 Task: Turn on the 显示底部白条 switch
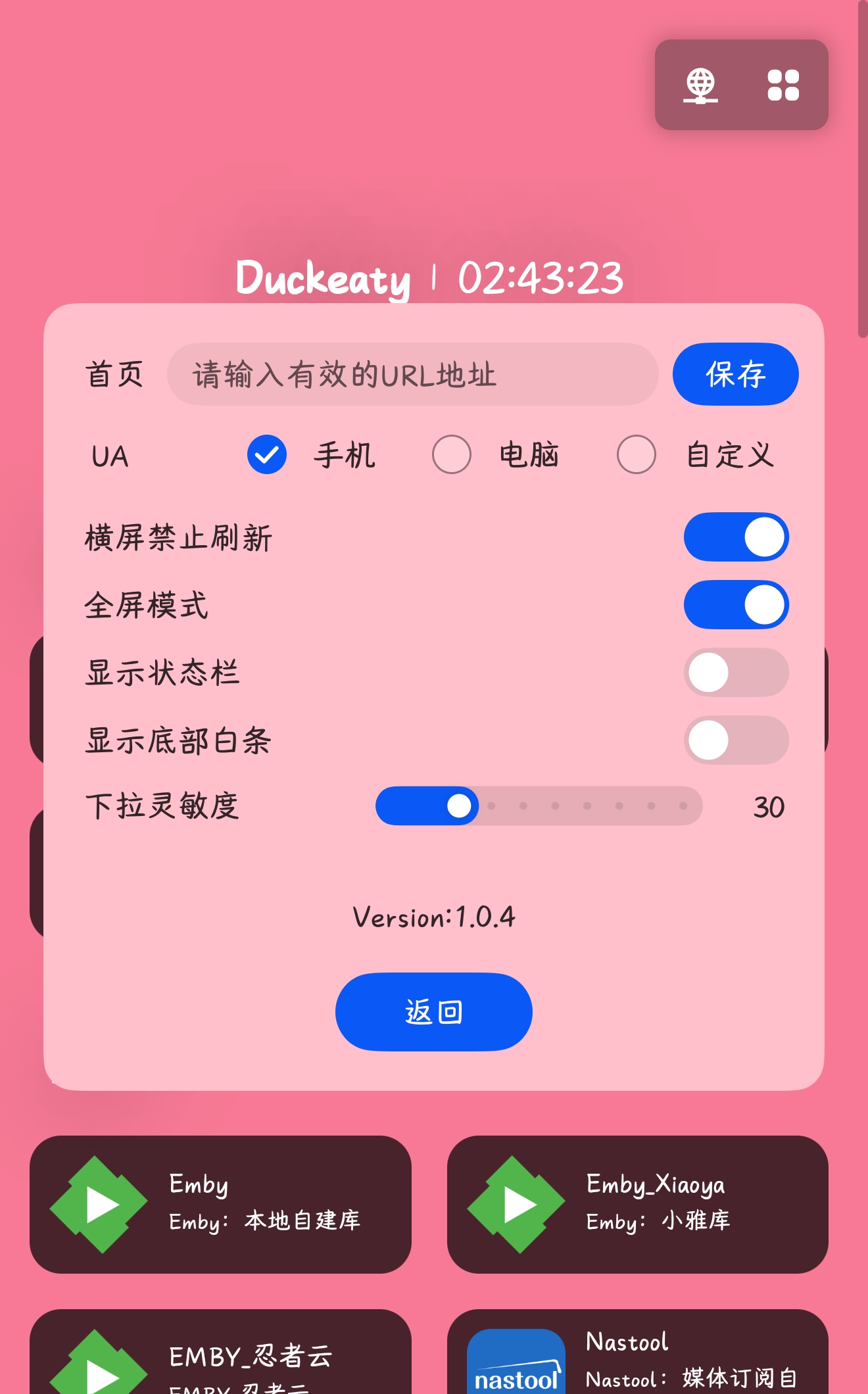pyautogui.click(x=736, y=740)
